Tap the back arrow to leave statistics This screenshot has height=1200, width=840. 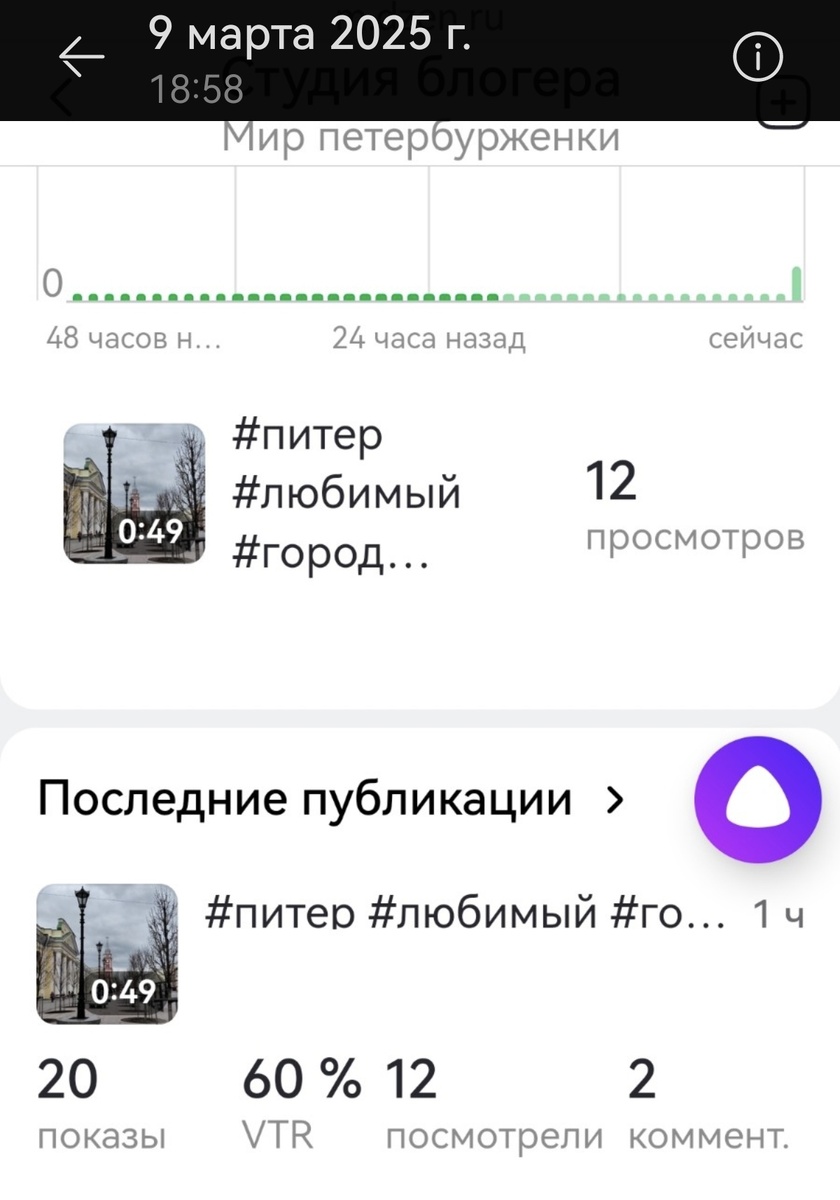pos(80,57)
